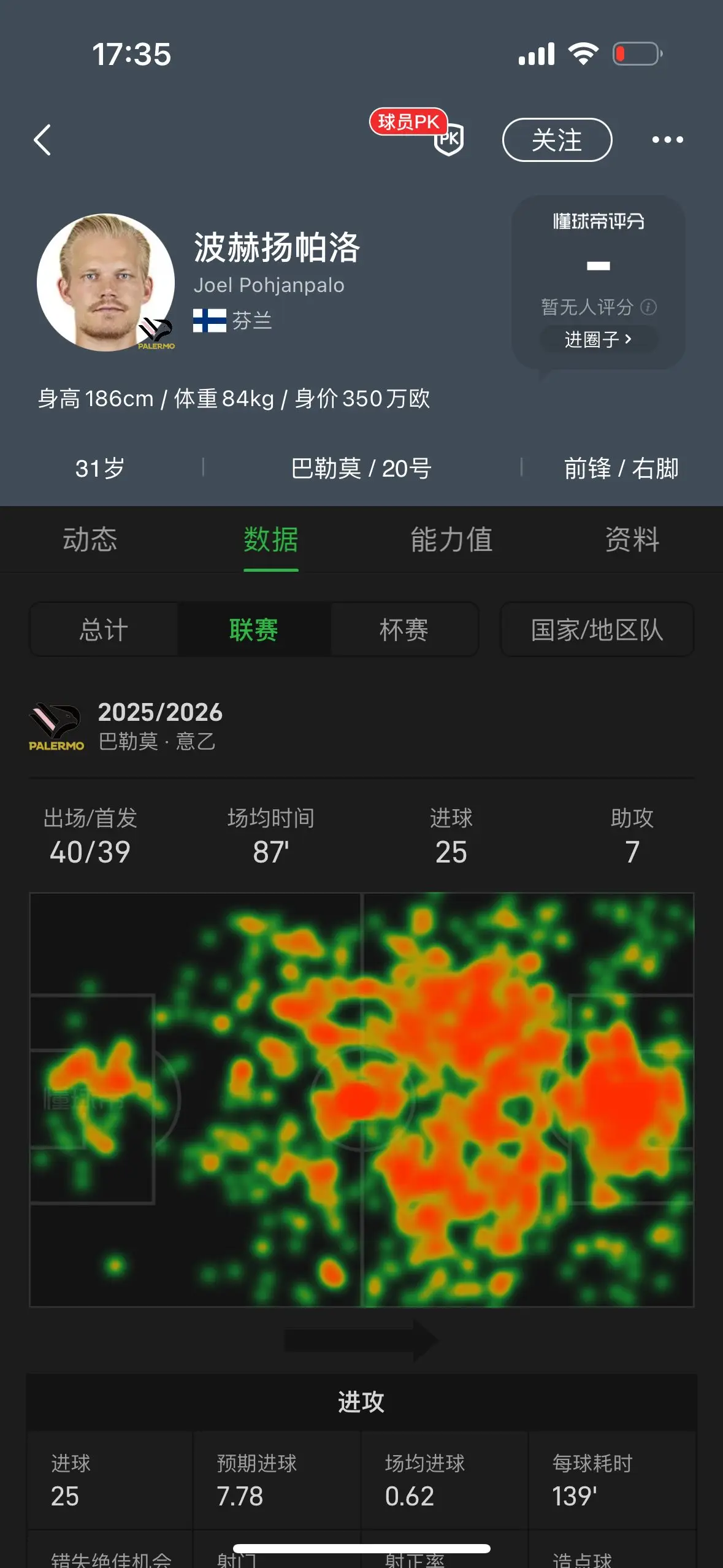Go back using the top-left arrow

coord(42,140)
